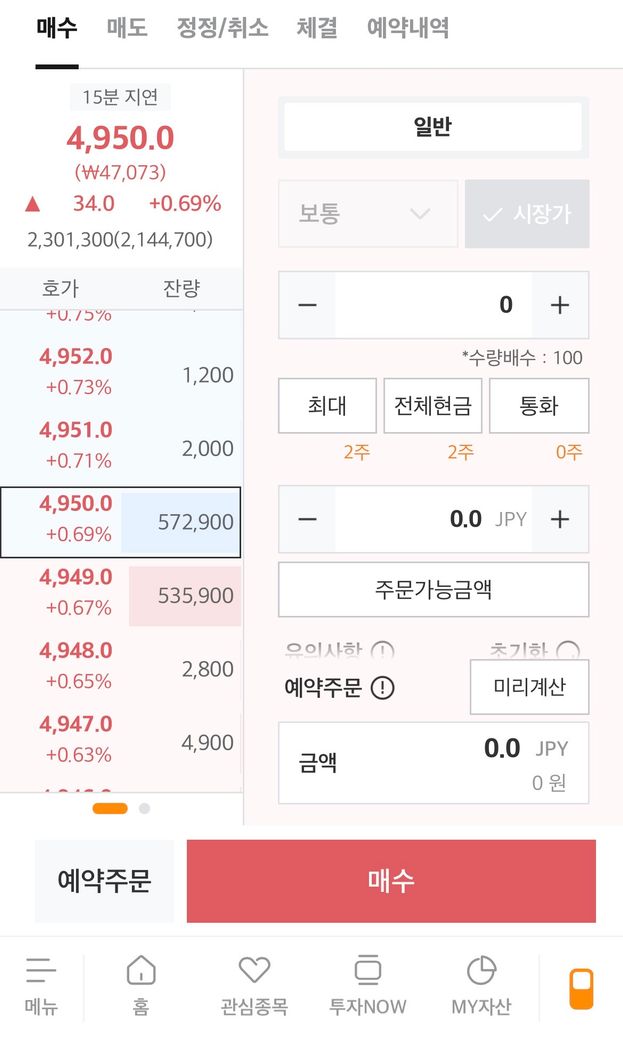Tap the red 매수 buy button
Screen dimensions: 623x1040
click(x=391, y=881)
